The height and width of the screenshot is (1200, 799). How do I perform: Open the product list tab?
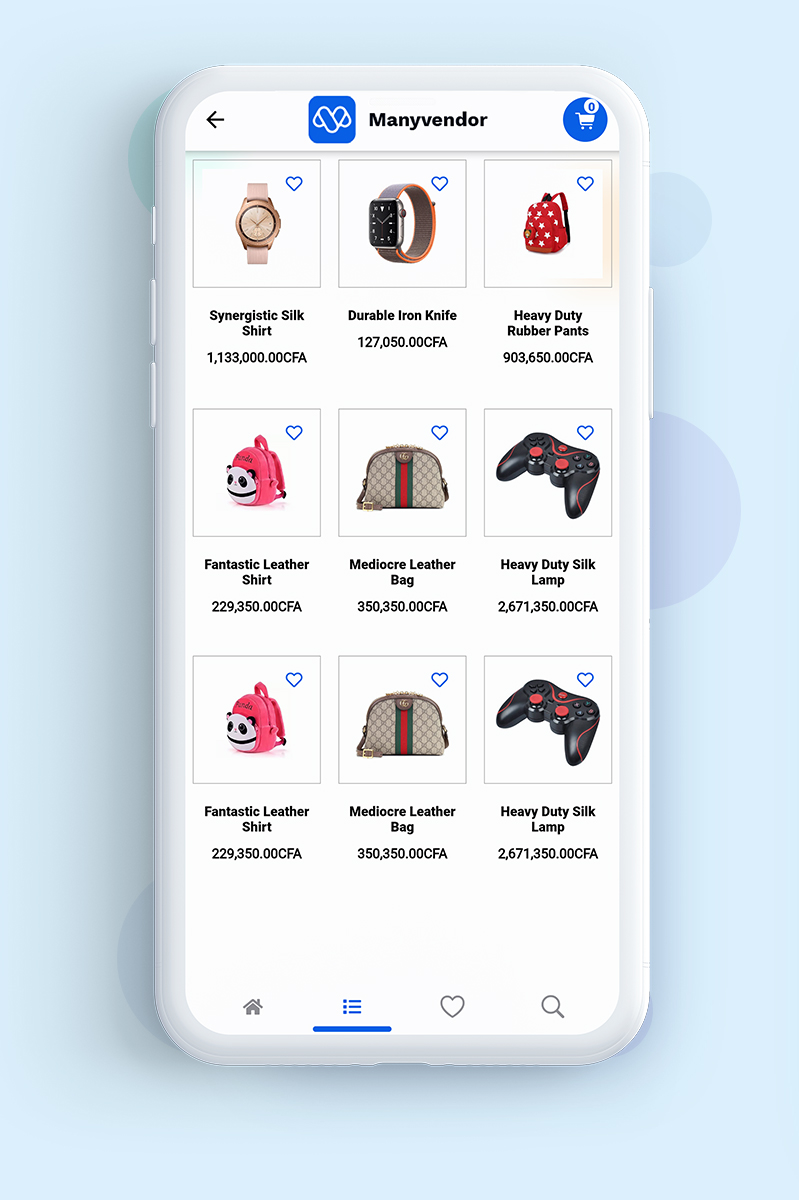(352, 1006)
